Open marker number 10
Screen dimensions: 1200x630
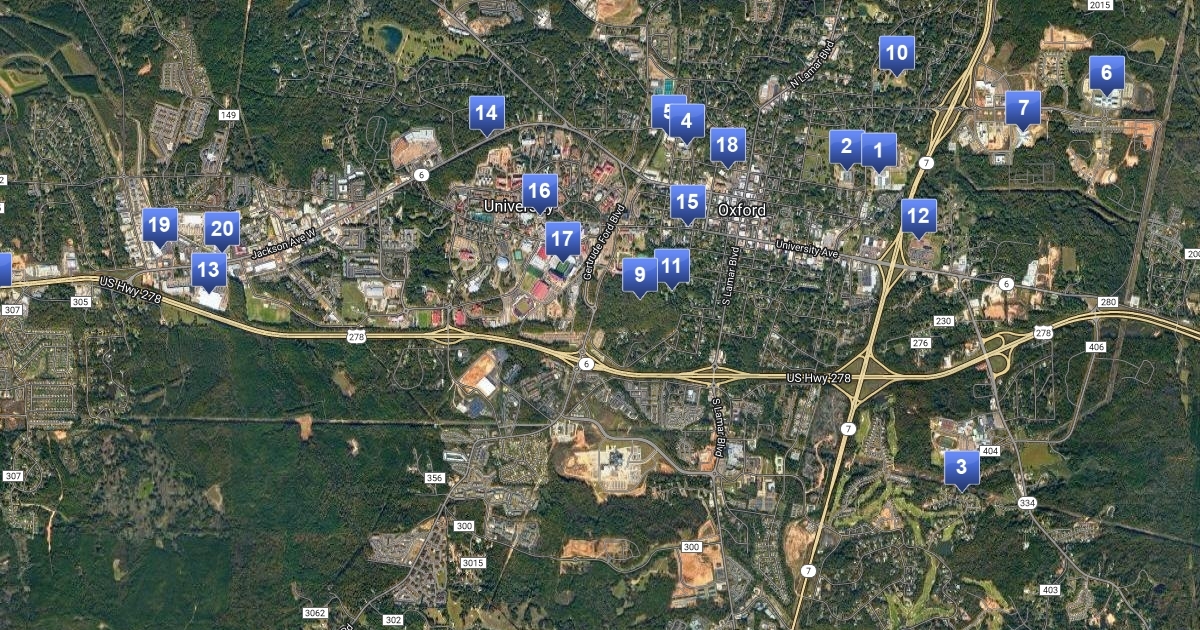897,53
